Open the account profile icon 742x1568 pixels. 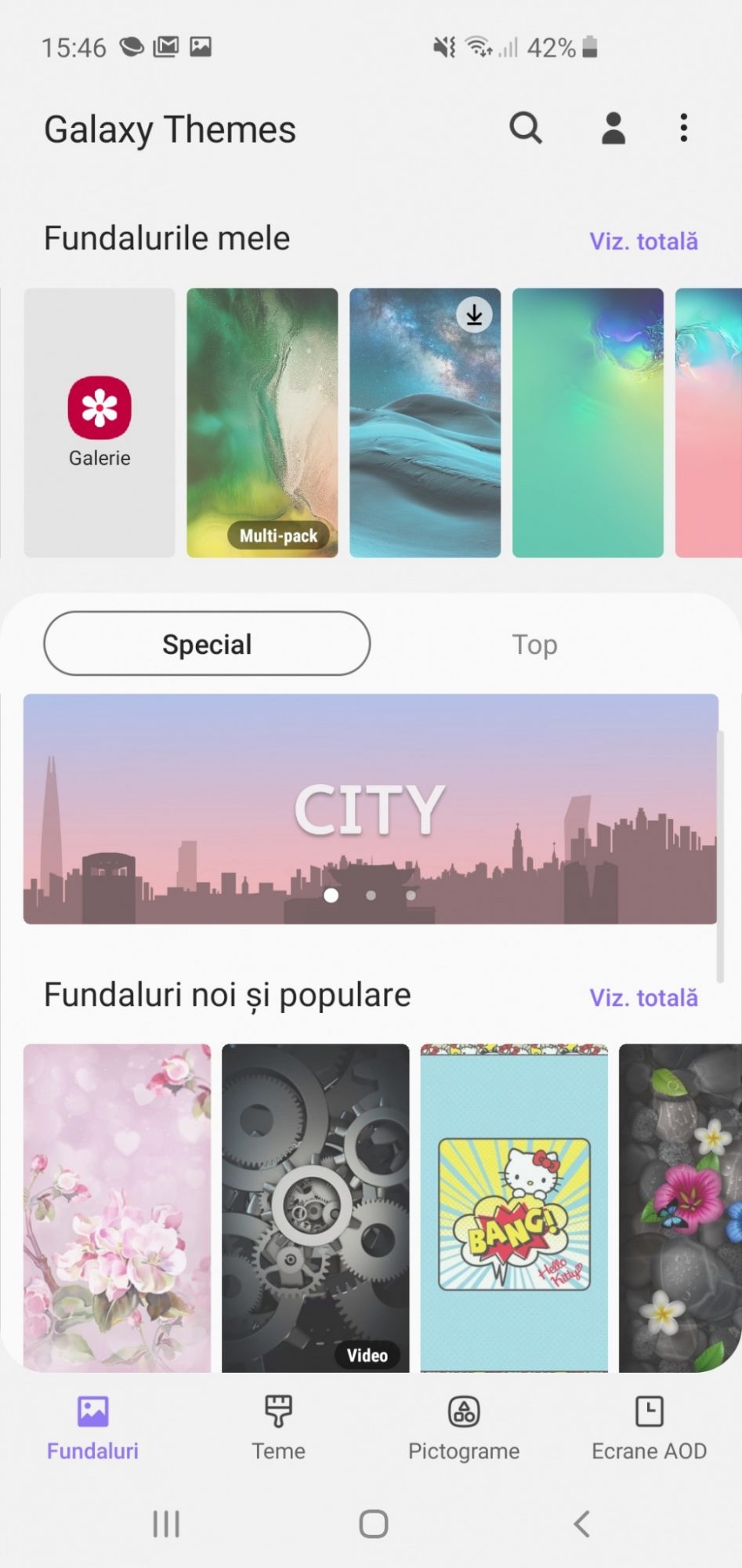[613, 128]
